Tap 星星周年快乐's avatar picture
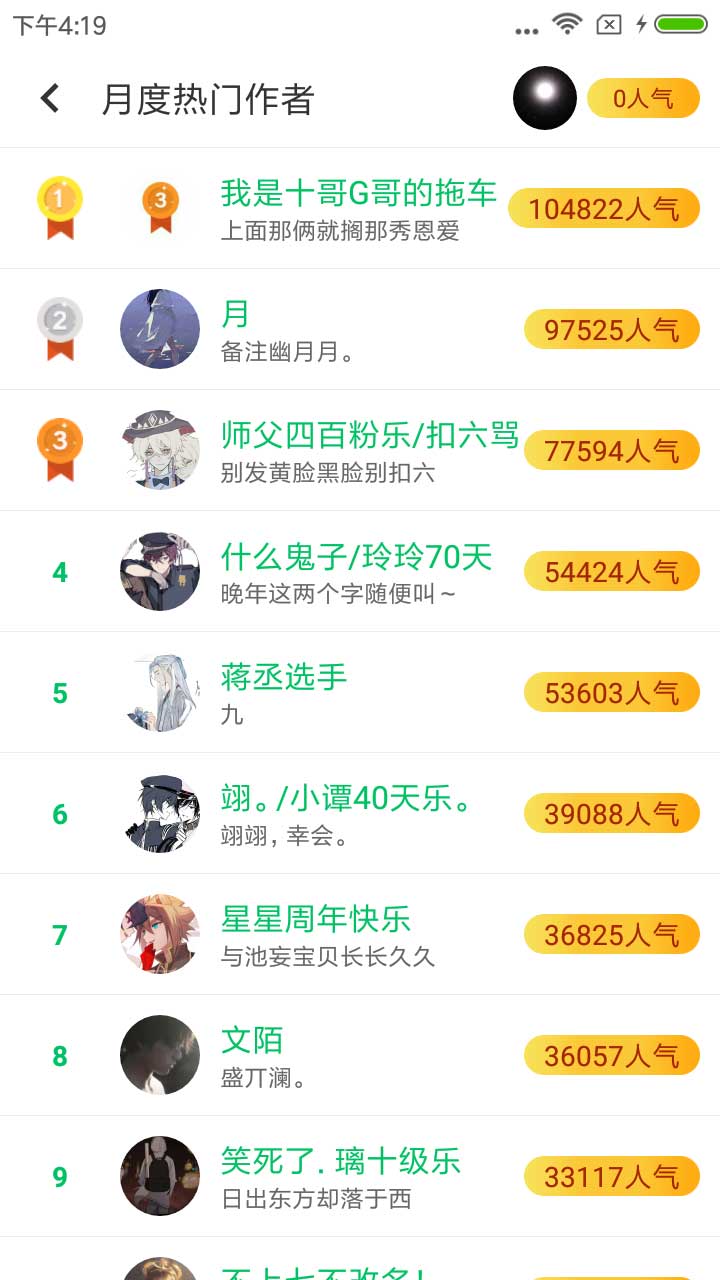 [159, 934]
